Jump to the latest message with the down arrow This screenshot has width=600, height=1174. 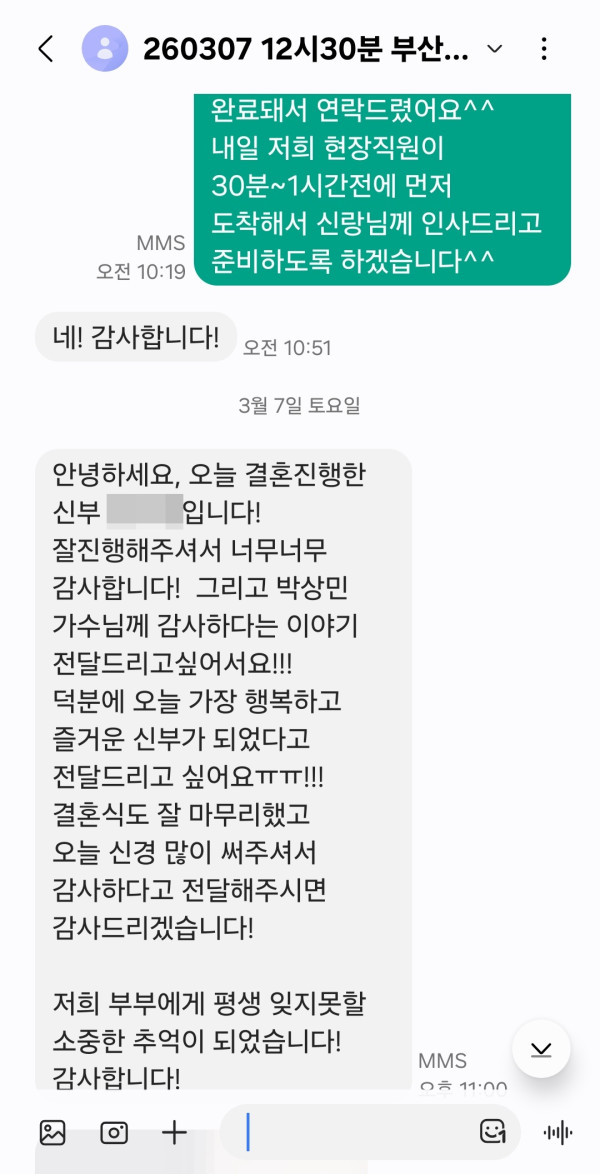pos(541,1049)
